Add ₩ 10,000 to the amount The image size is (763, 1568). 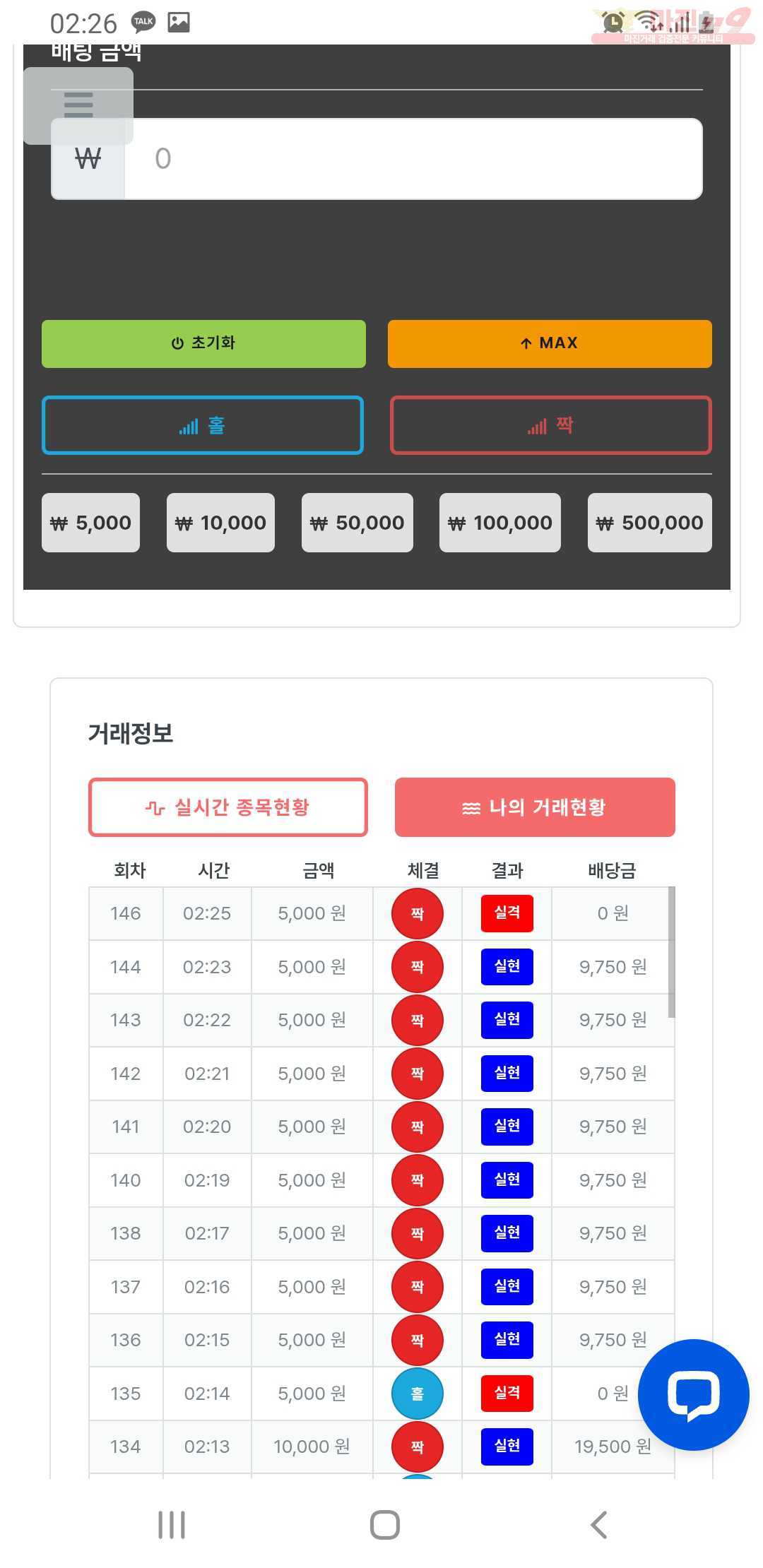[220, 523]
